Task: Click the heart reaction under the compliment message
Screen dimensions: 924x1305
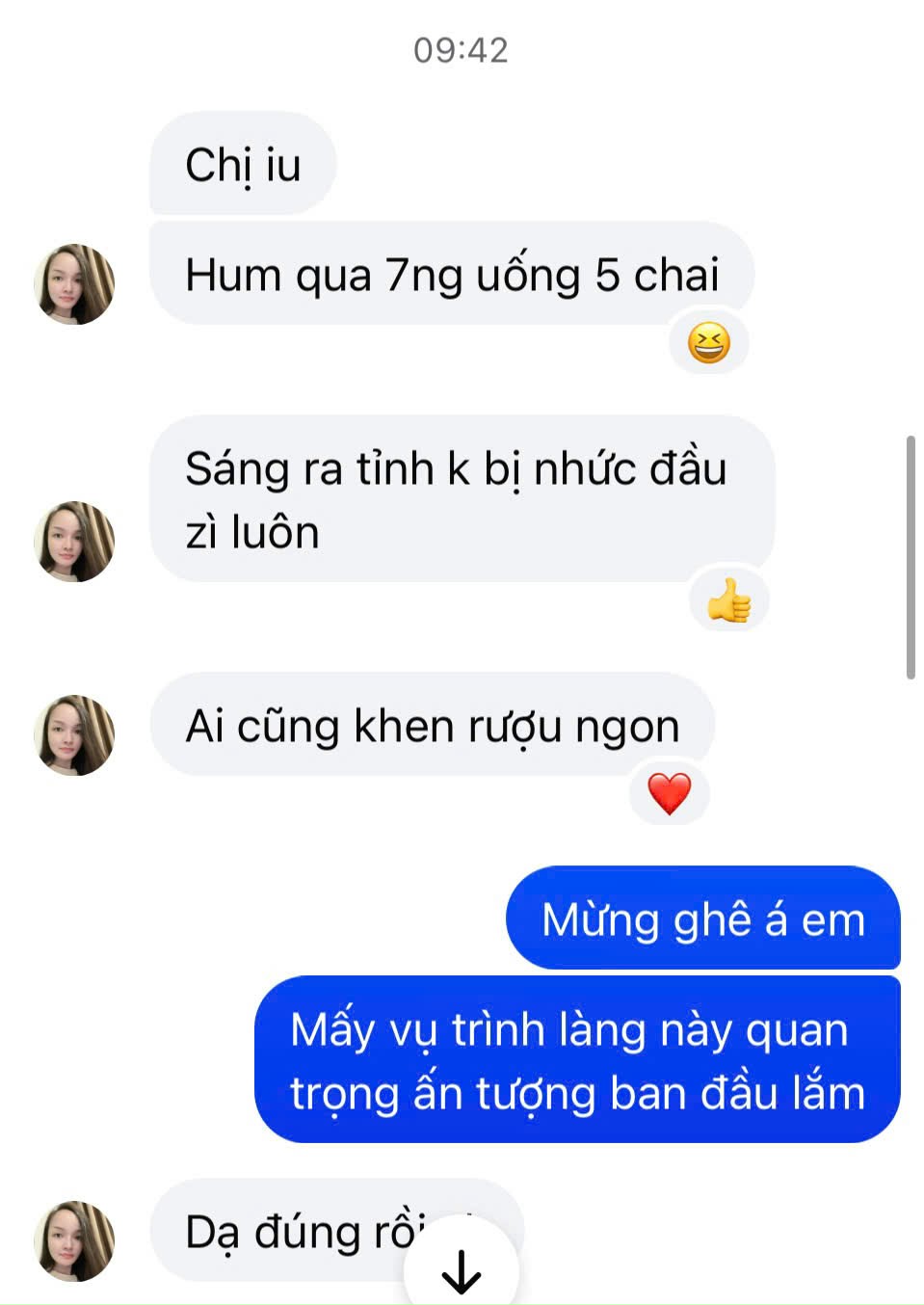Action: [670, 794]
